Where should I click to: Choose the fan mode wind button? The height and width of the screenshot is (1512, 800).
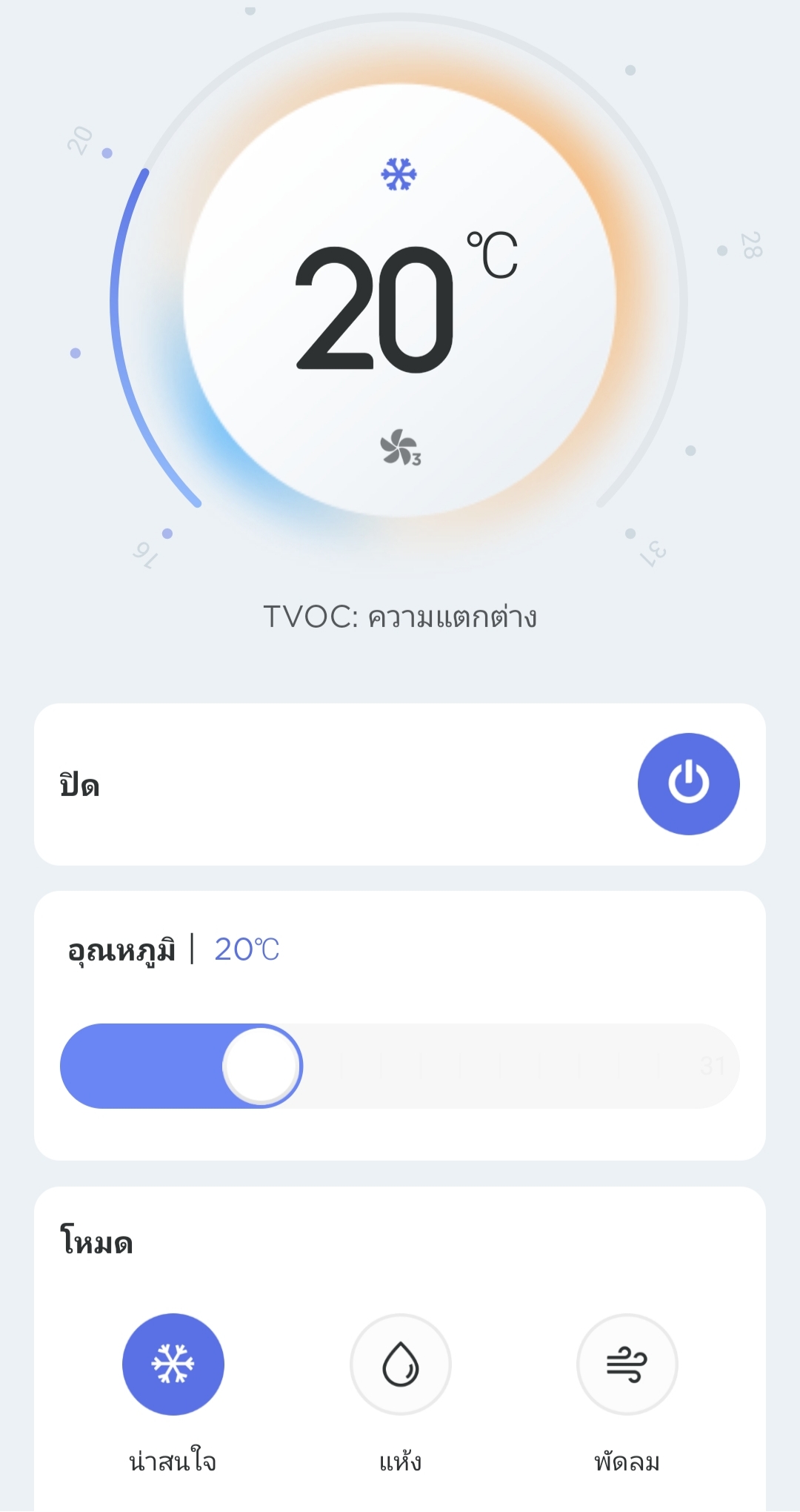[x=627, y=1364]
